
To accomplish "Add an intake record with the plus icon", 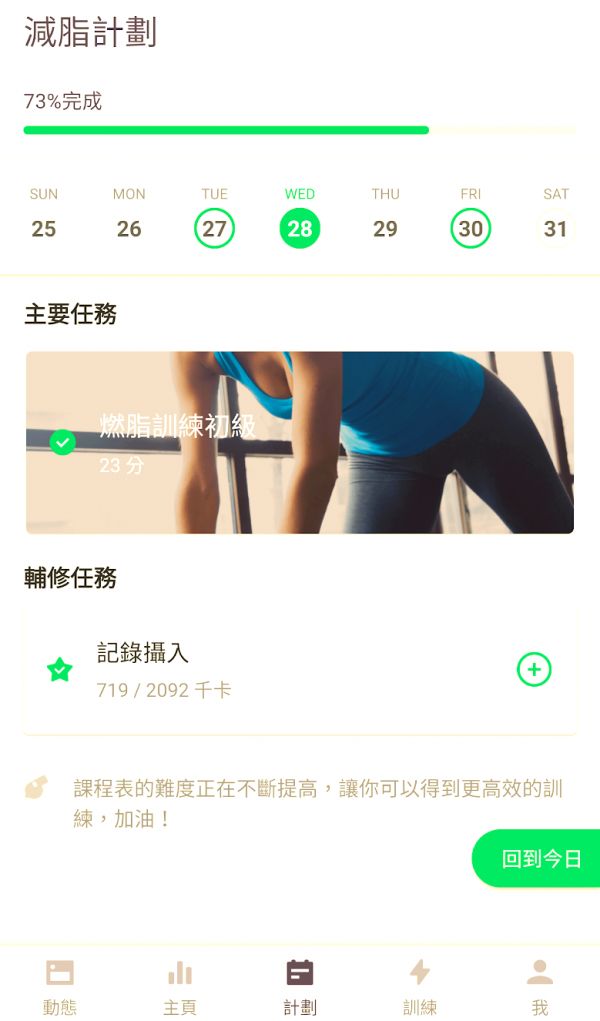I will click(534, 669).
